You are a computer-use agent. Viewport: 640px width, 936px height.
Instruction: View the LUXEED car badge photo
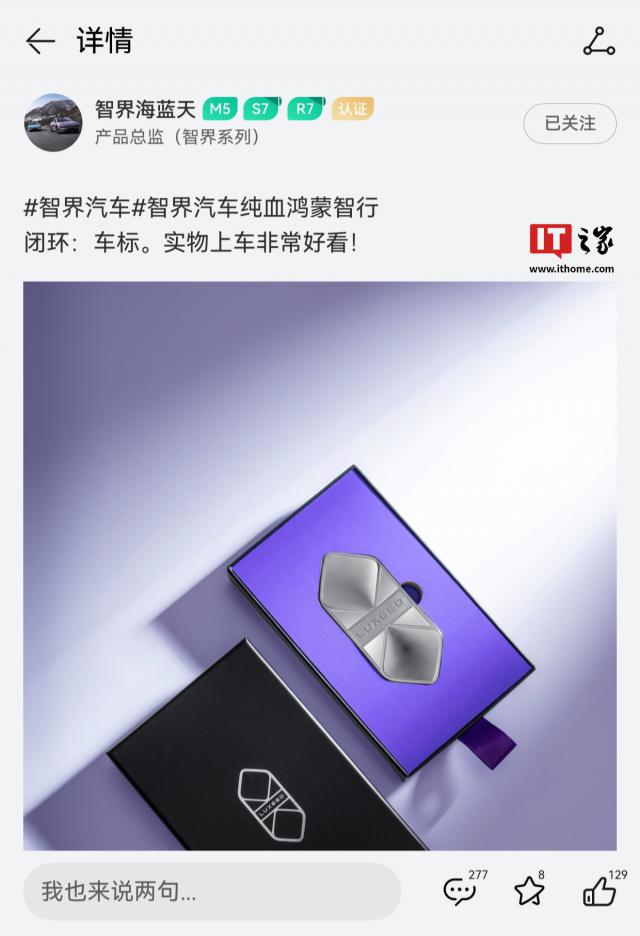click(320, 565)
